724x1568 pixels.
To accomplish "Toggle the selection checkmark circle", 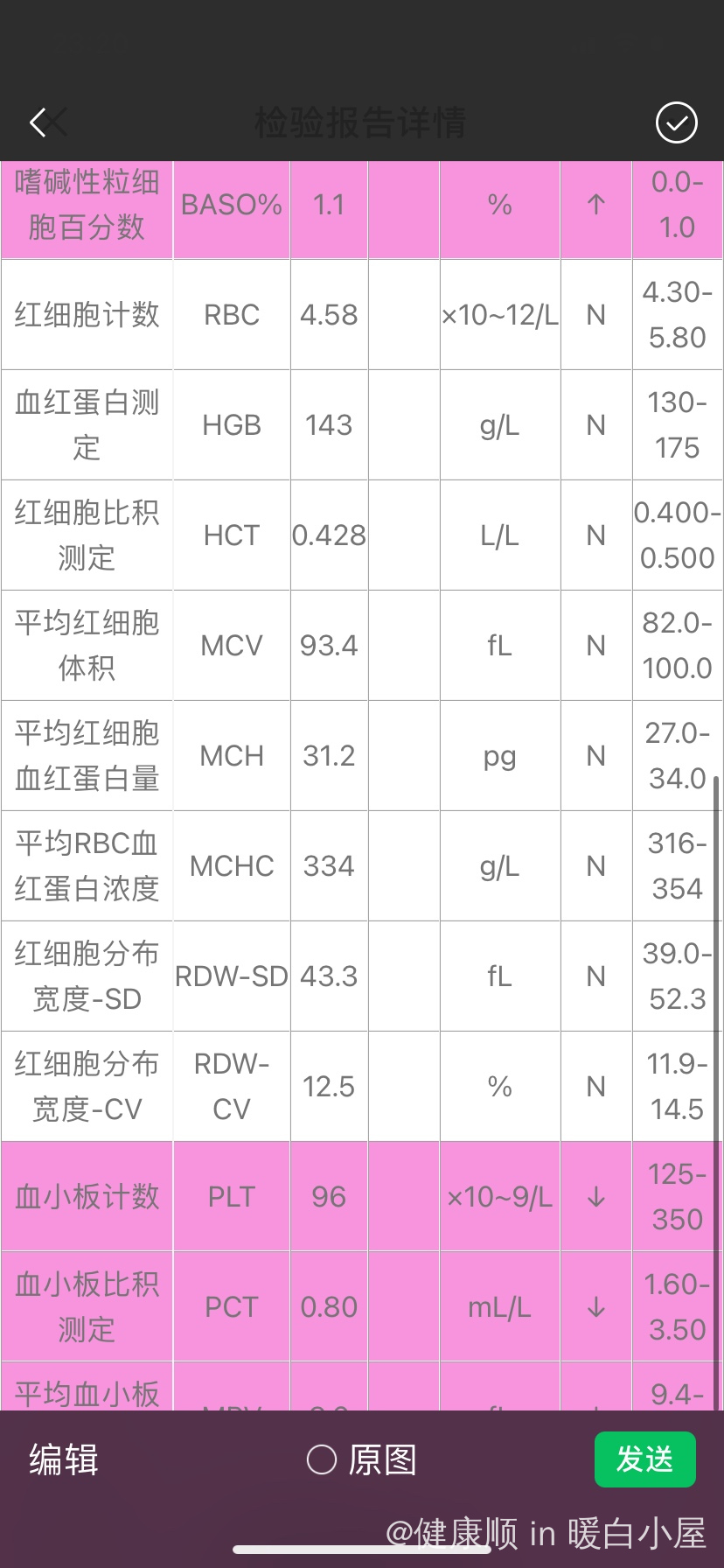I will click(676, 122).
